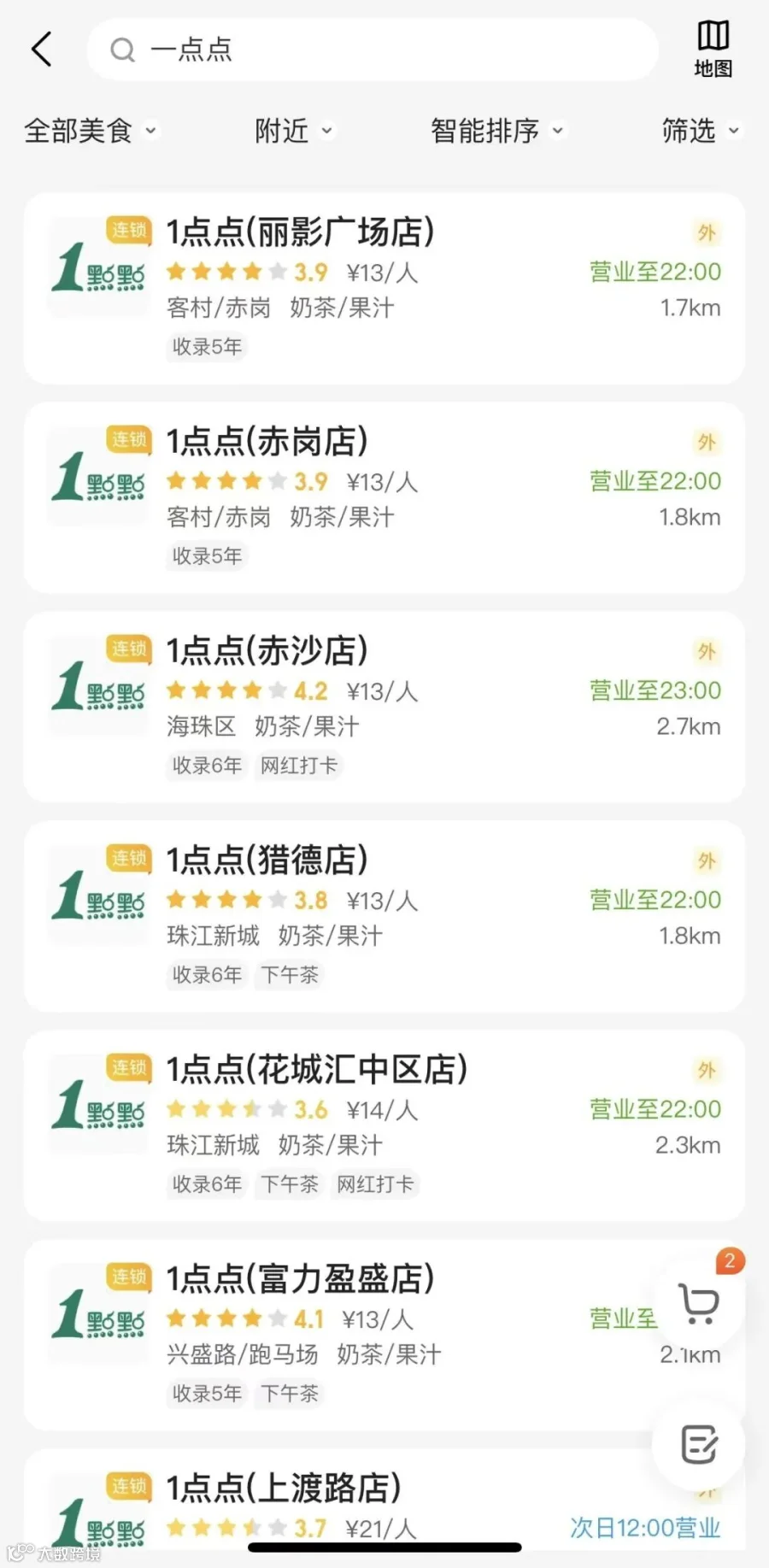Expand the 全部美食 category dropdown
Image resolution: width=769 pixels, height=1568 pixels.
[90, 131]
